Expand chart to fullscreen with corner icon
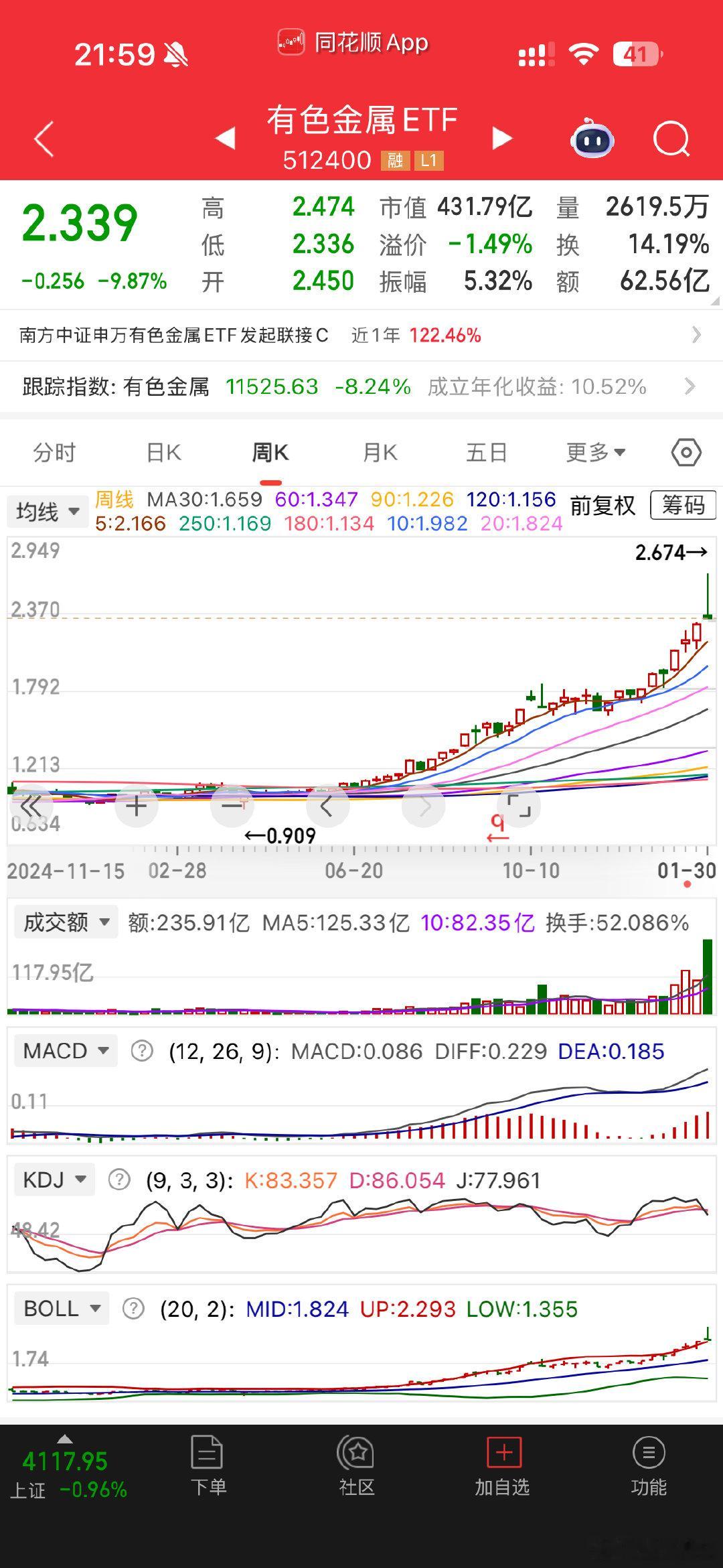Screen dimensions: 723x1568 519,806
